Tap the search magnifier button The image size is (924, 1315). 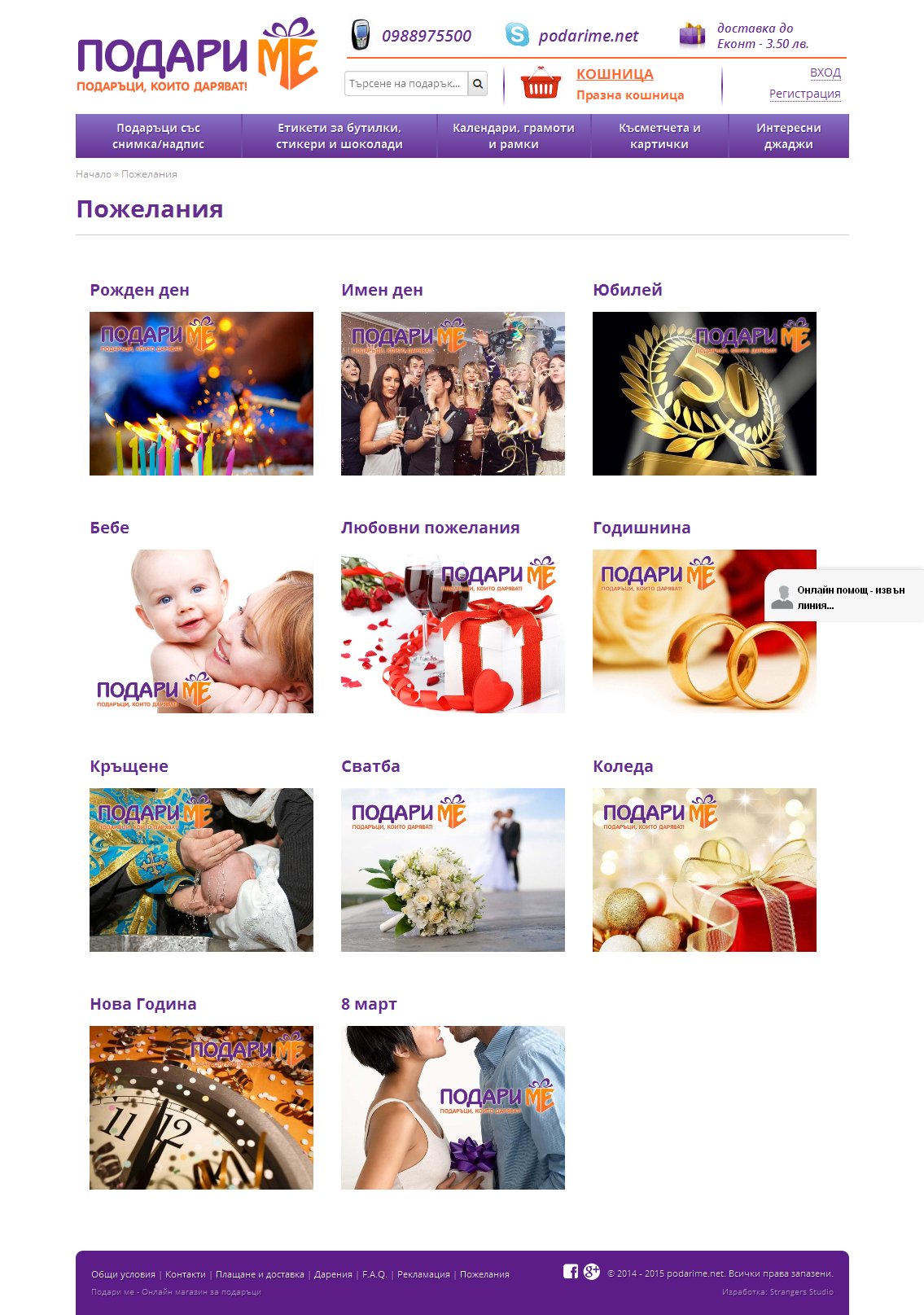(x=478, y=84)
